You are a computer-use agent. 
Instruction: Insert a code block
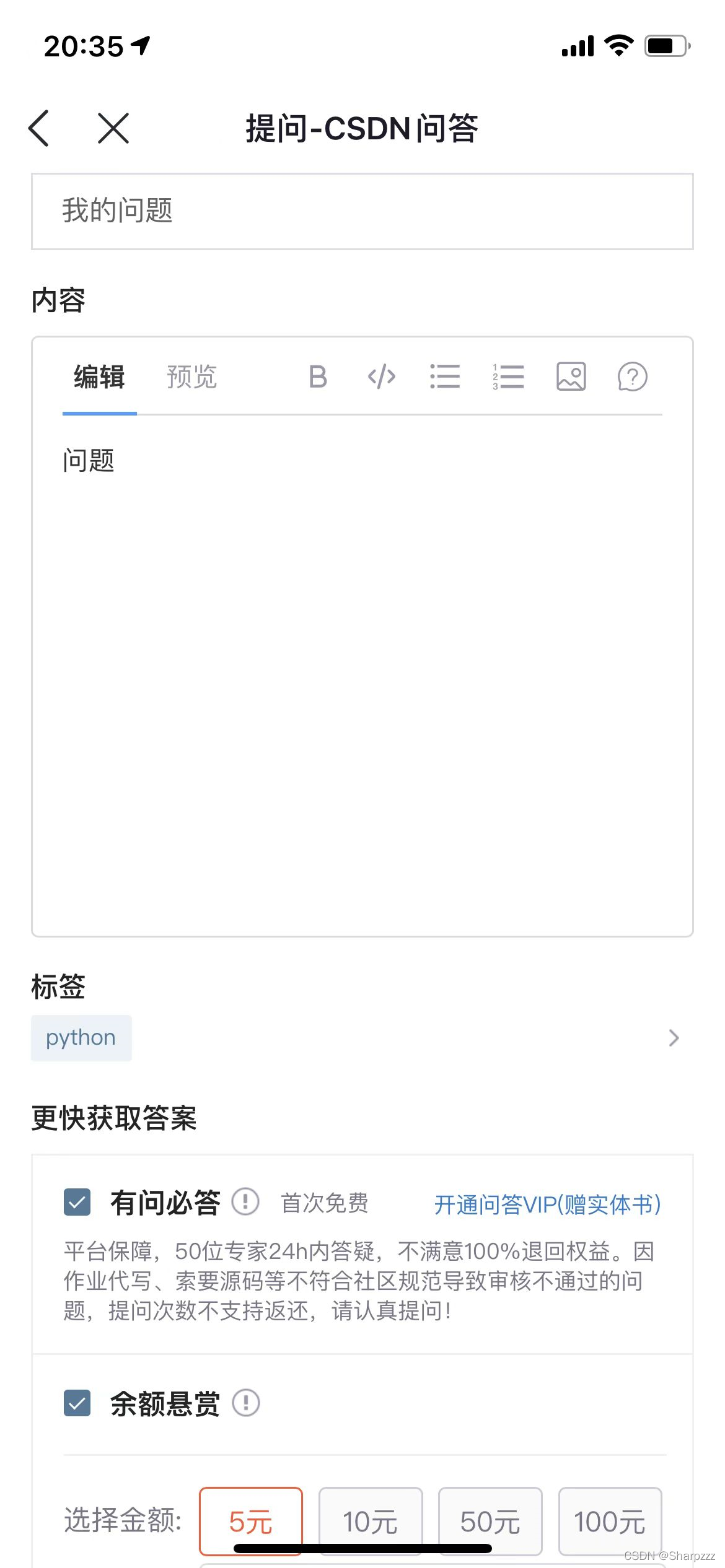click(x=382, y=377)
